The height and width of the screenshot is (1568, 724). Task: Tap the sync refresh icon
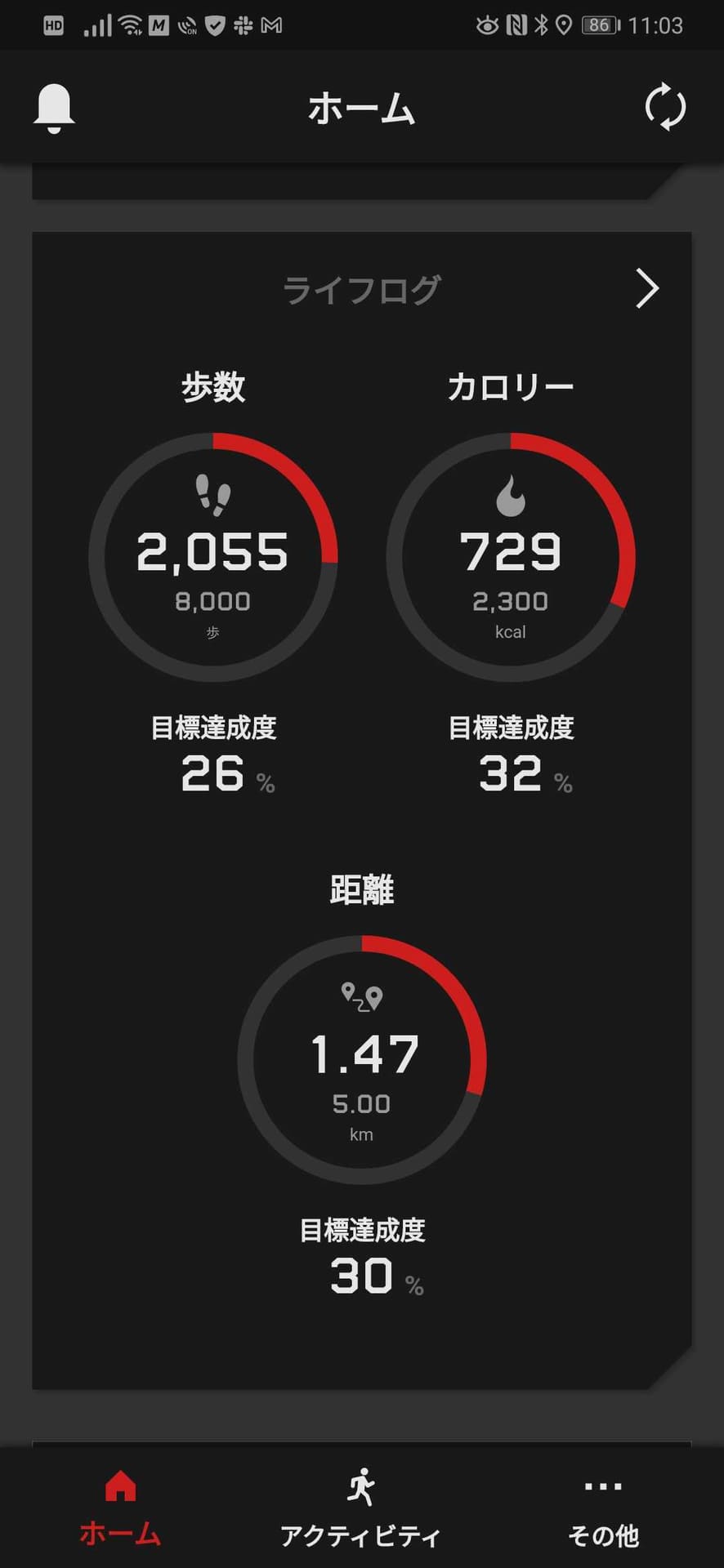point(665,107)
